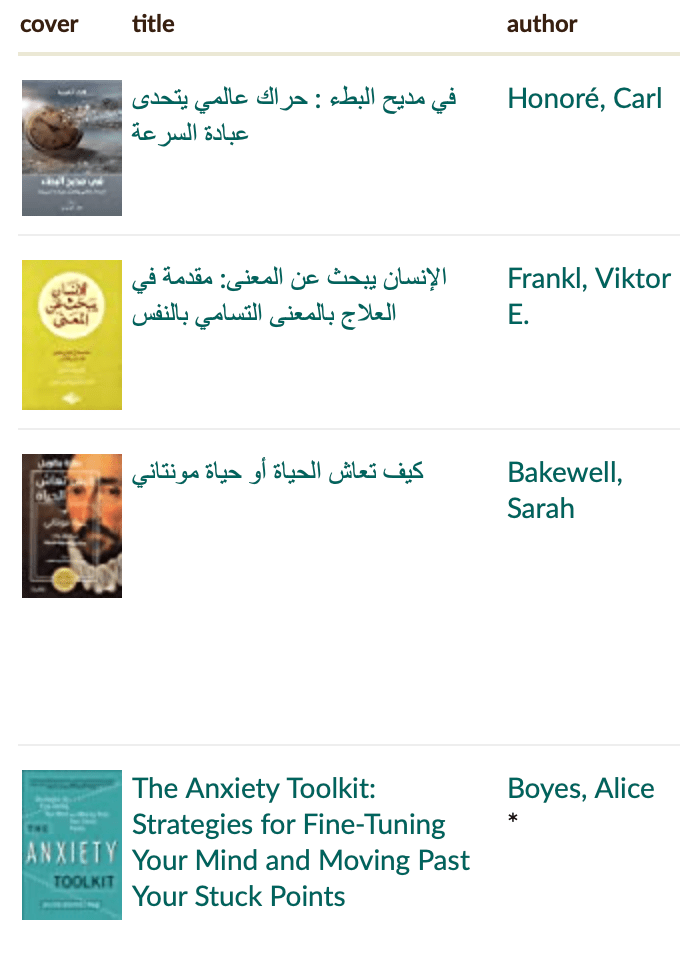Open The Anxiety Toolkit title link

click(x=300, y=842)
